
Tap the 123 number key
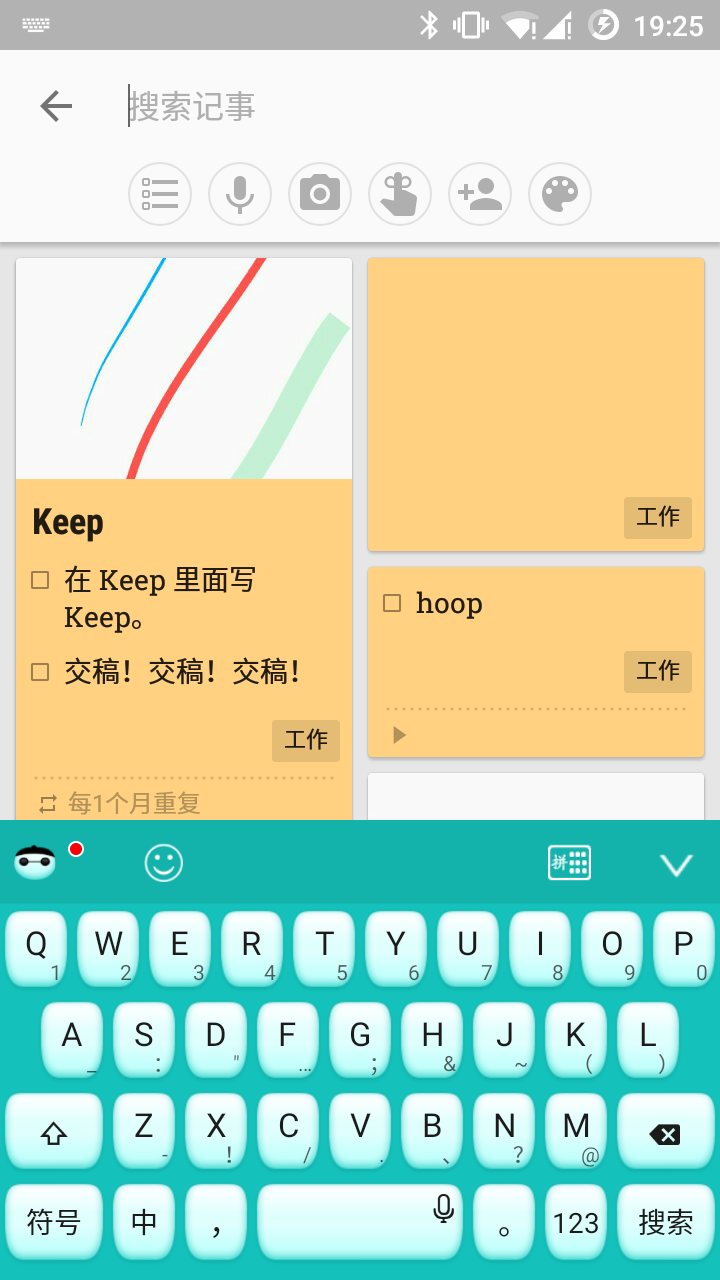point(576,1222)
